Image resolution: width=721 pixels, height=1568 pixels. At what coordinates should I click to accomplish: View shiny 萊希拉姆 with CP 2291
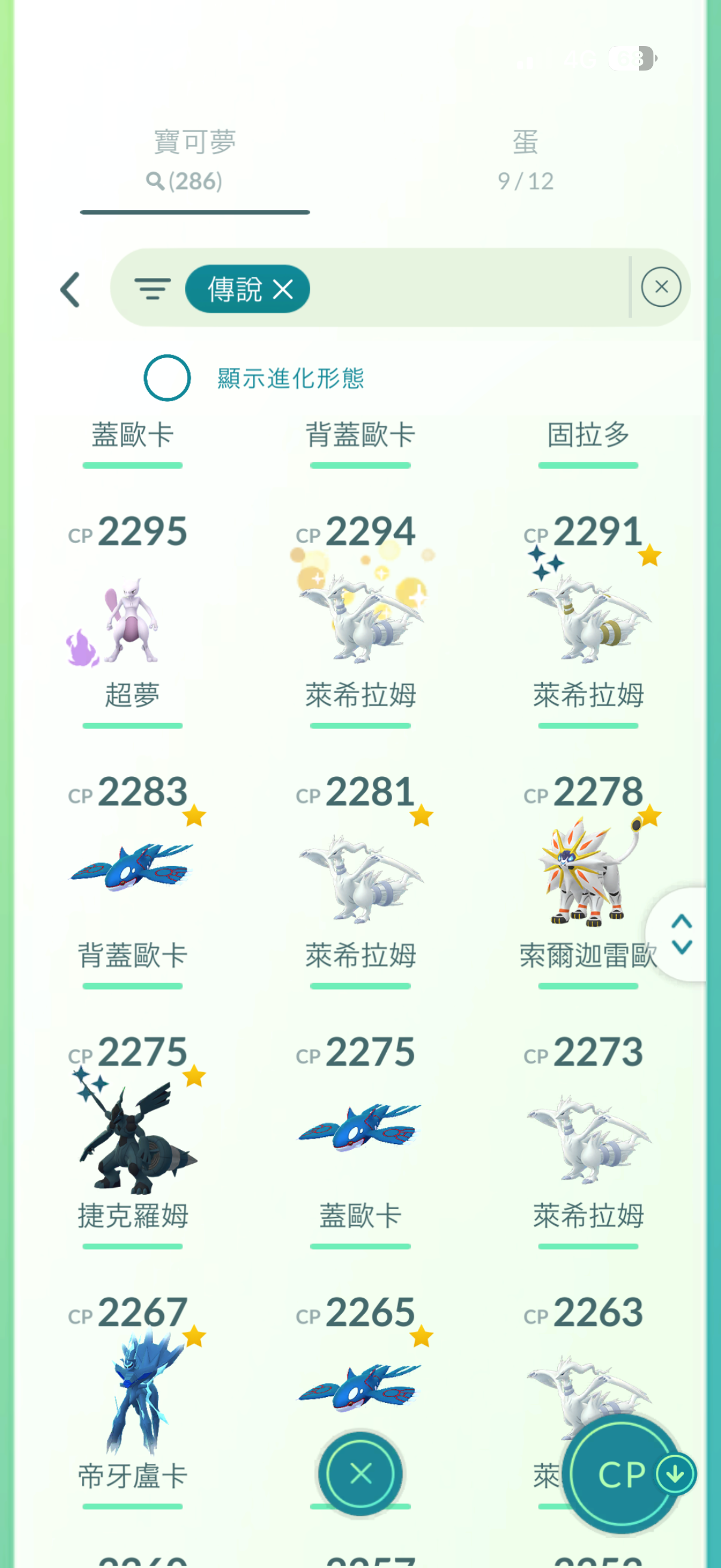[x=588, y=621]
